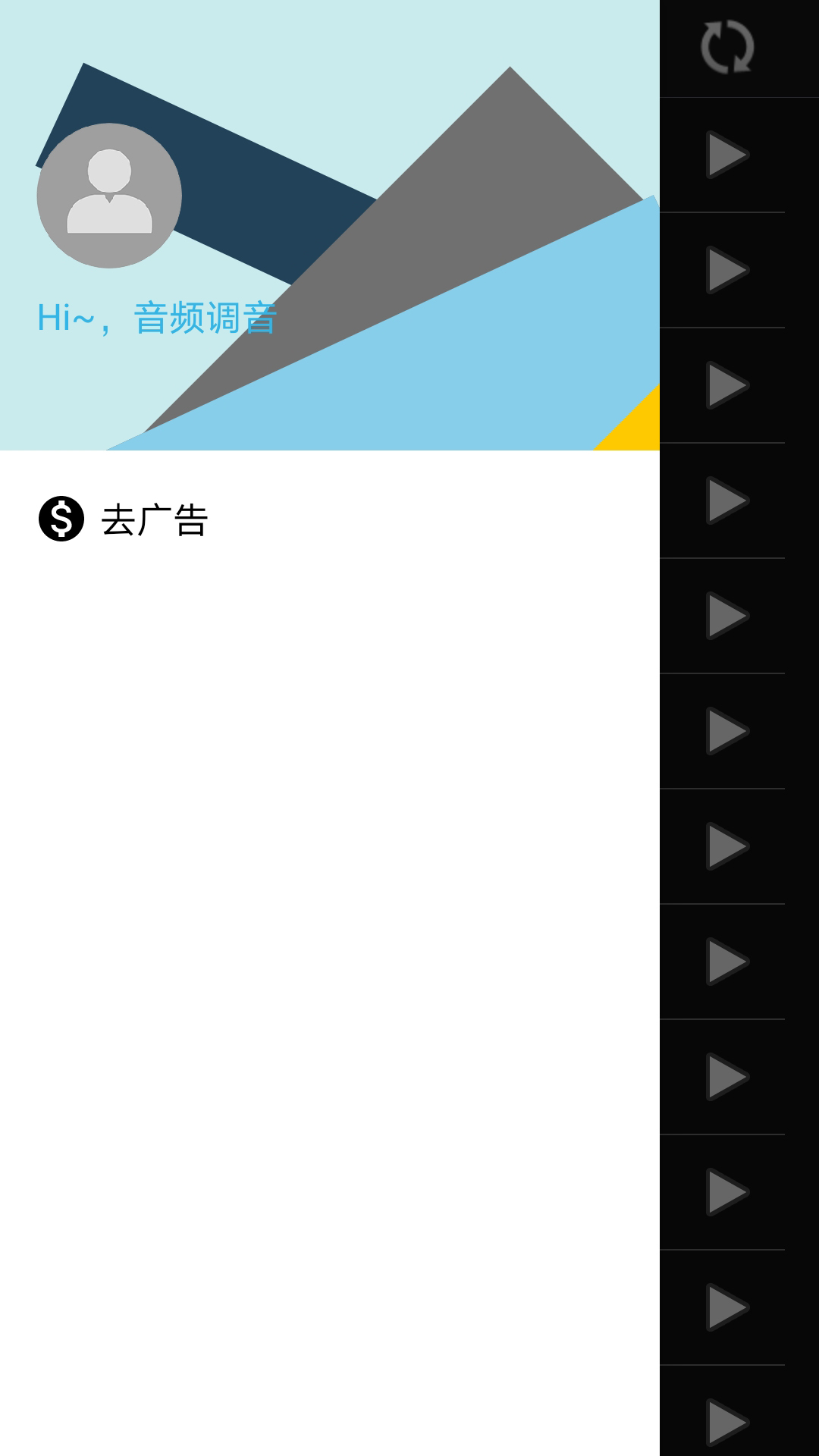Tap the refresh arrows icon
Viewport: 819px width, 1456px height.
point(727,48)
